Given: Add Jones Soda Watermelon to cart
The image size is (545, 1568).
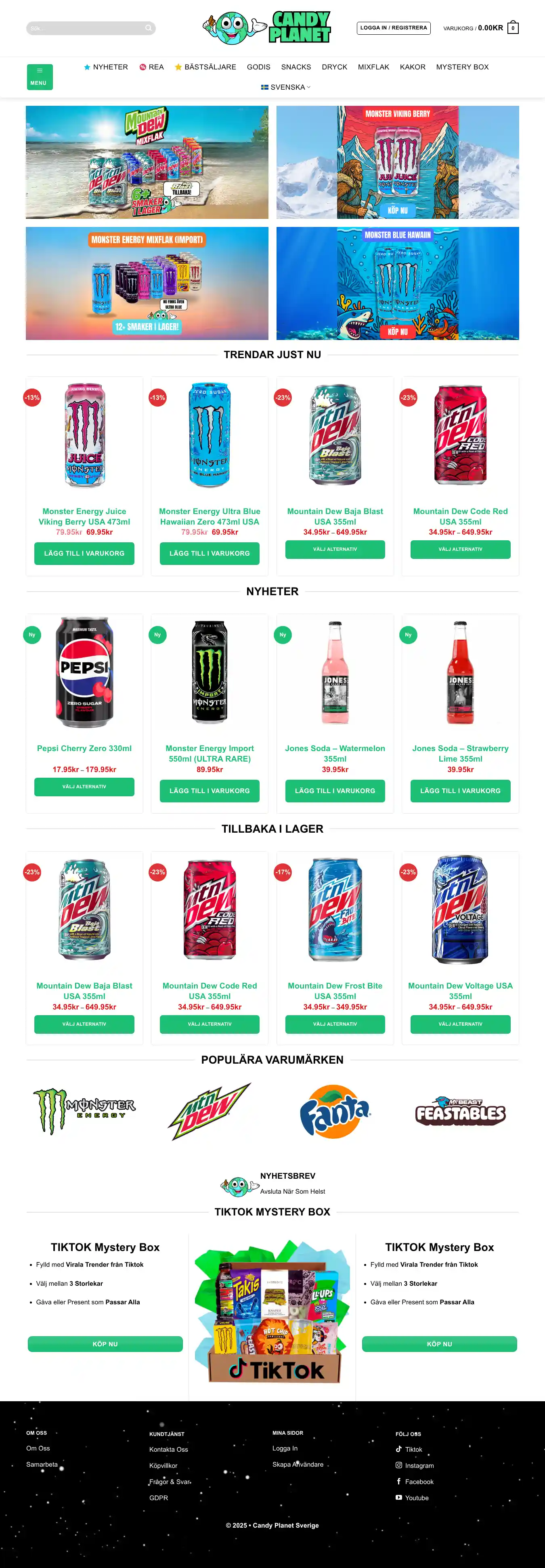Looking at the screenshot, I should (335, 791).
